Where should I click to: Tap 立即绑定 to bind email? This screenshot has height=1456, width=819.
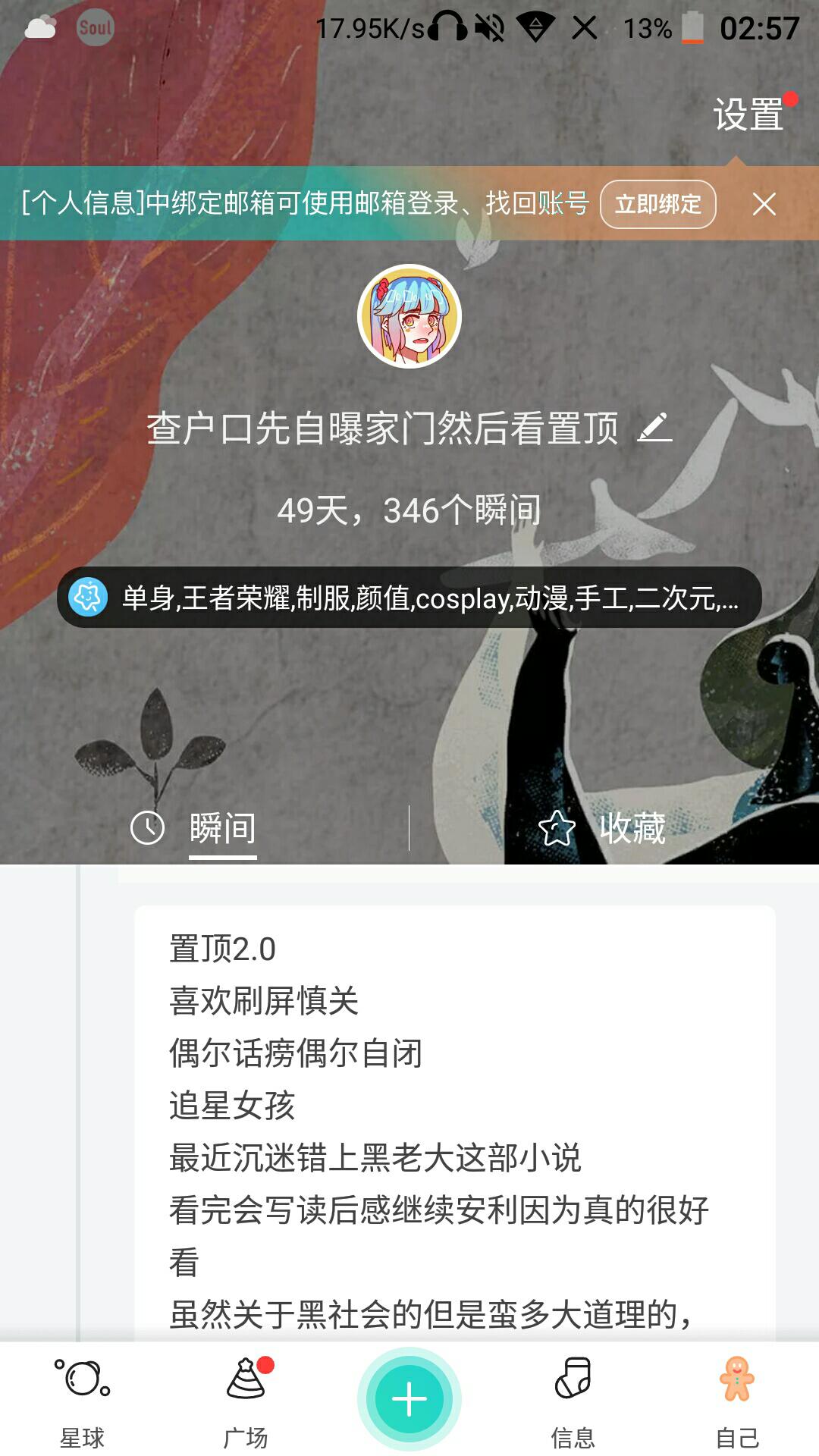pos(657,204)
